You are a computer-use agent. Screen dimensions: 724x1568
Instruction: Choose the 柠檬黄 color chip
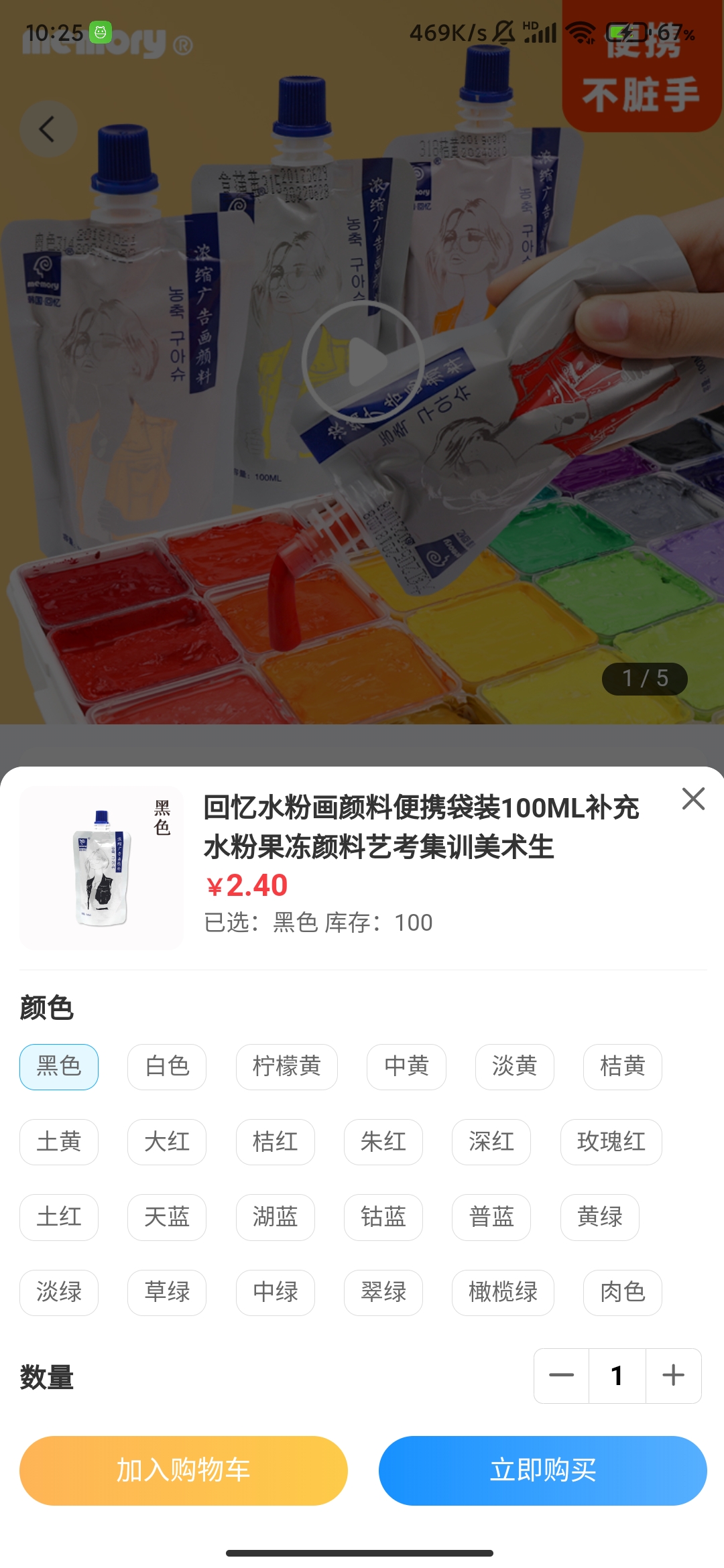(x=286, y=1067)
